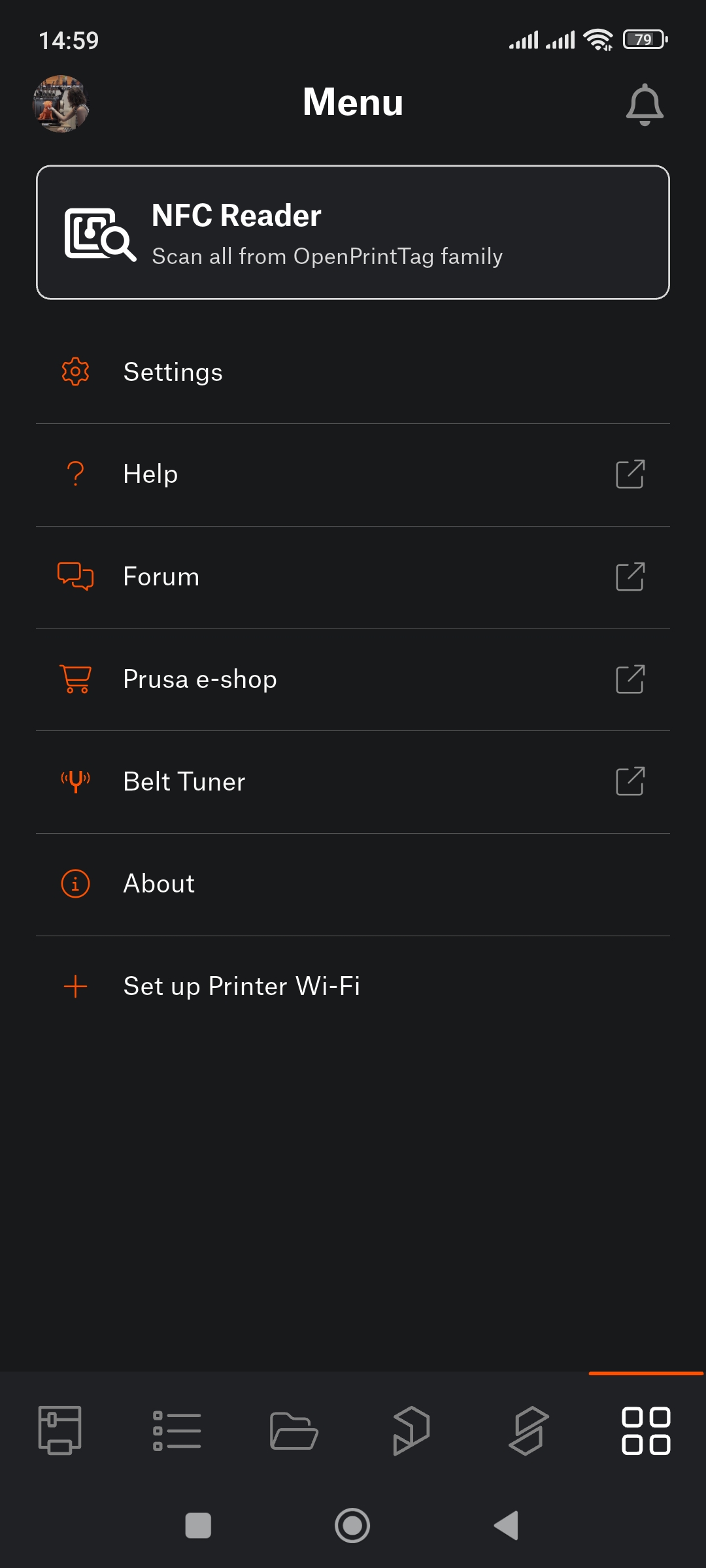Switch to the cube-with-play-arrow tab

click(411, 1430)
